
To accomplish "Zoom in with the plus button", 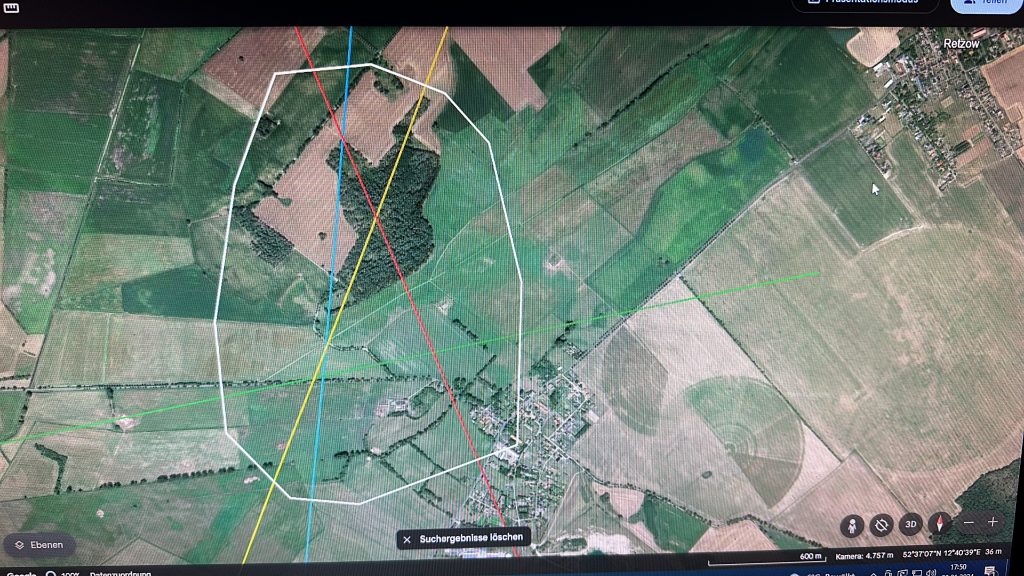I will (x=993, y=522).
